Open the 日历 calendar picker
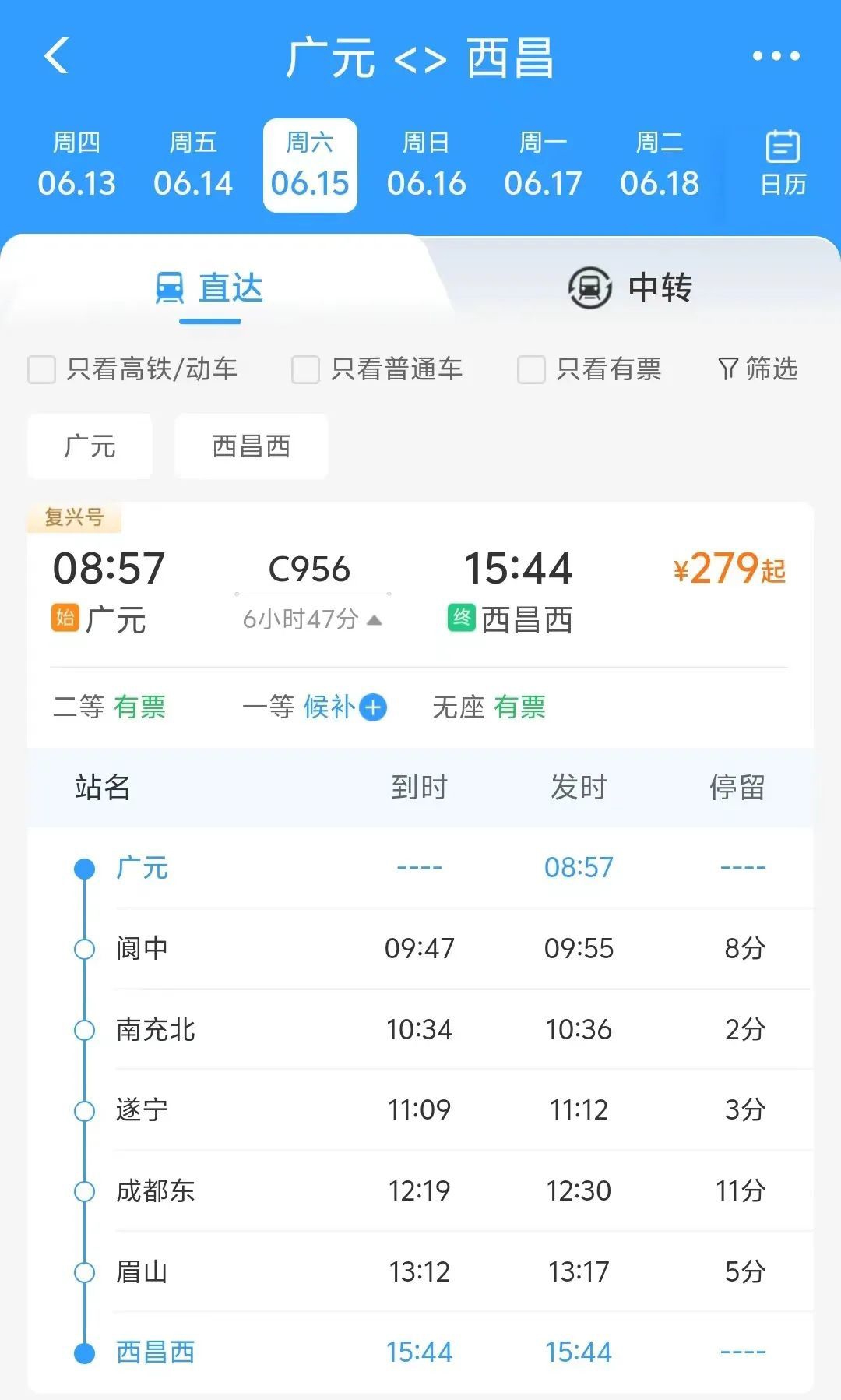 click(x=783, y=164)
